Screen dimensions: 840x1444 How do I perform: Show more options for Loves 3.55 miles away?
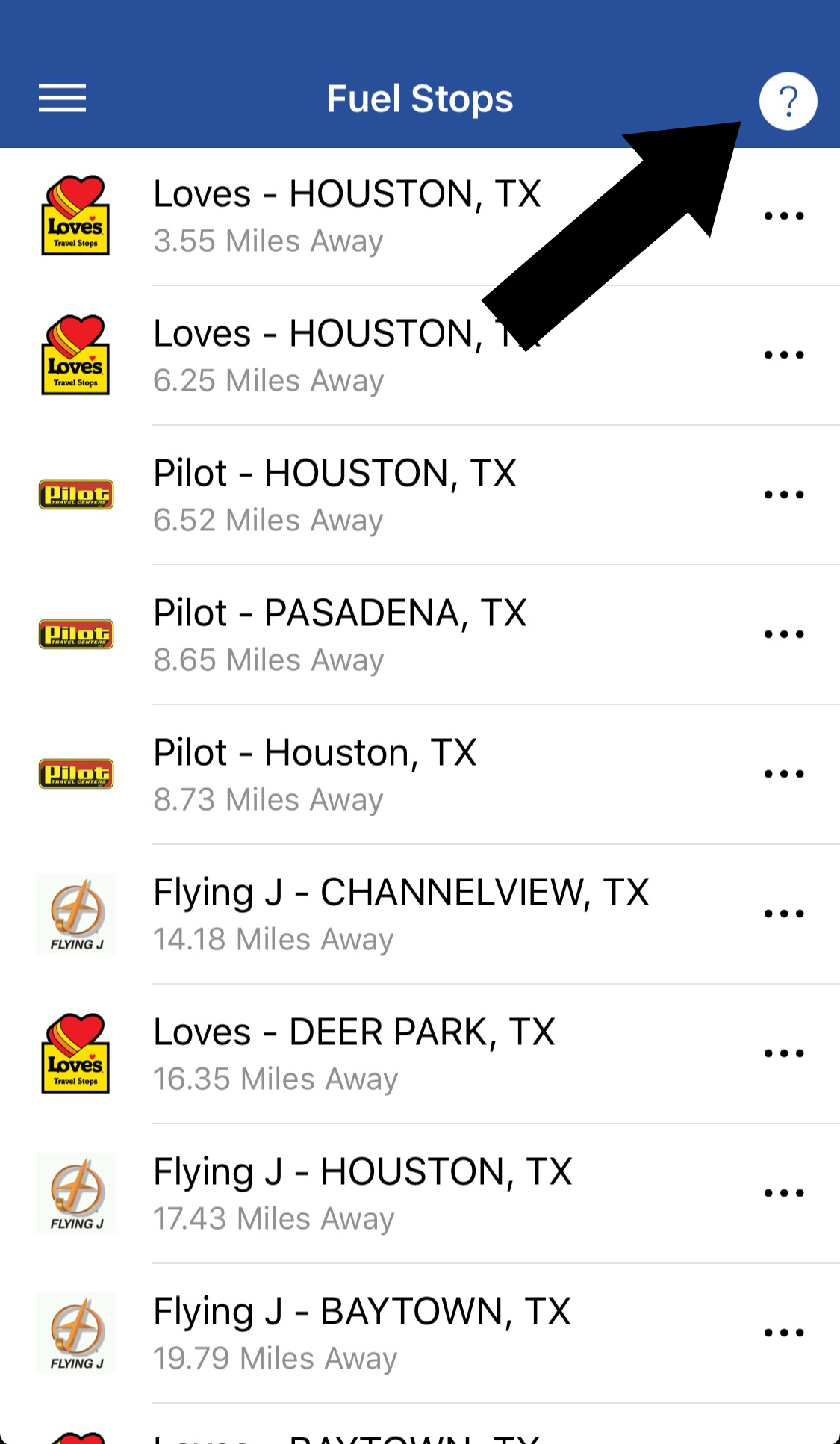[784, 217]
